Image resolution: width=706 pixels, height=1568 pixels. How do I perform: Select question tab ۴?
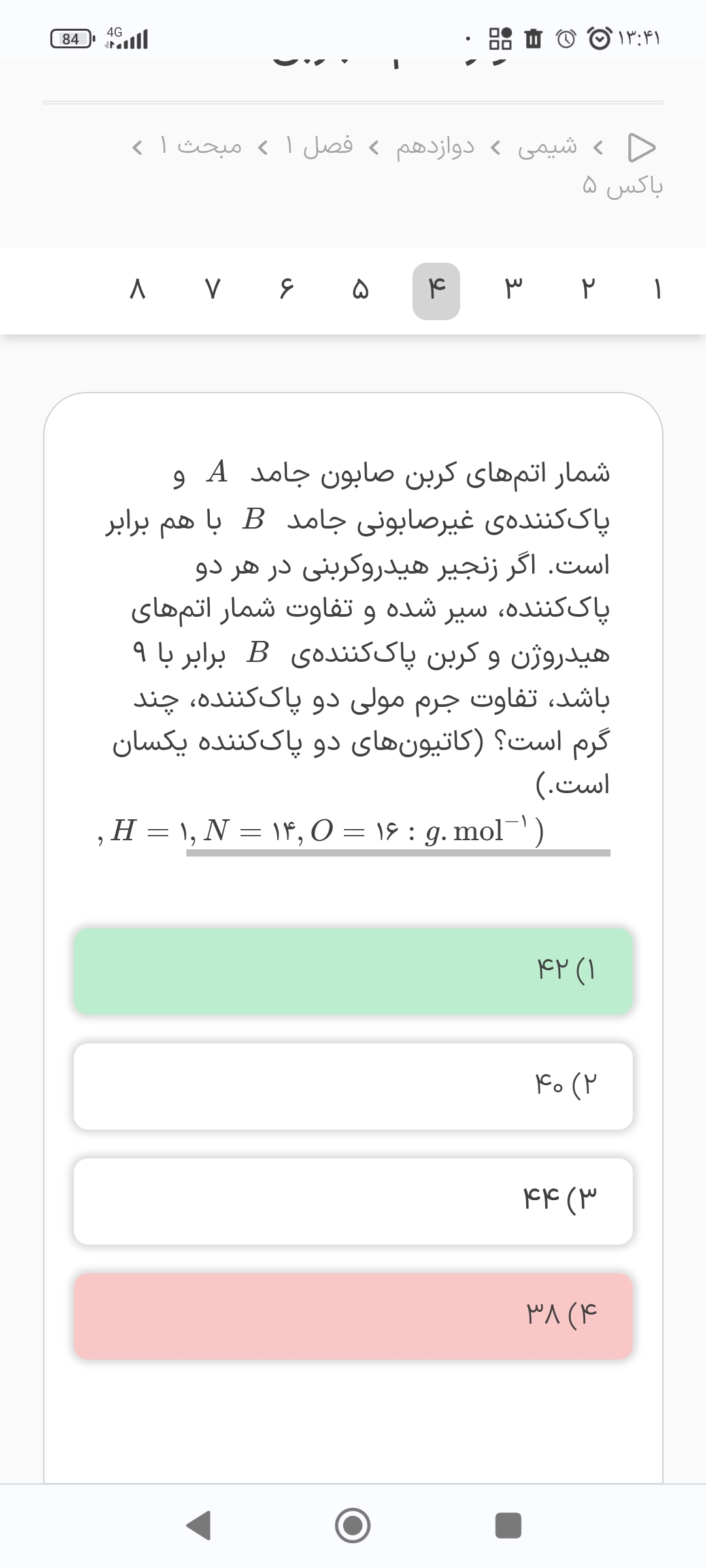(436, 291)
